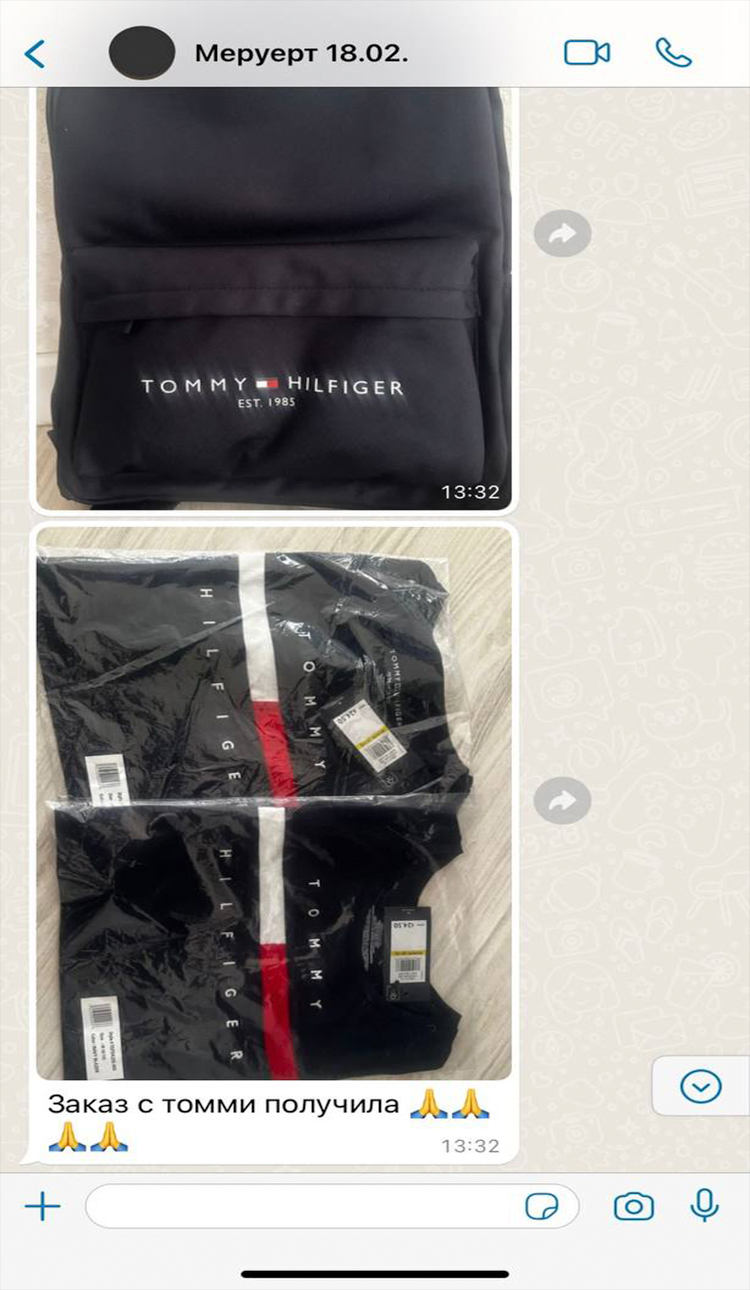This screenshot has height=1290, width=750.
Task: Start a video call with Меруерт
Action: click(587, 53)
